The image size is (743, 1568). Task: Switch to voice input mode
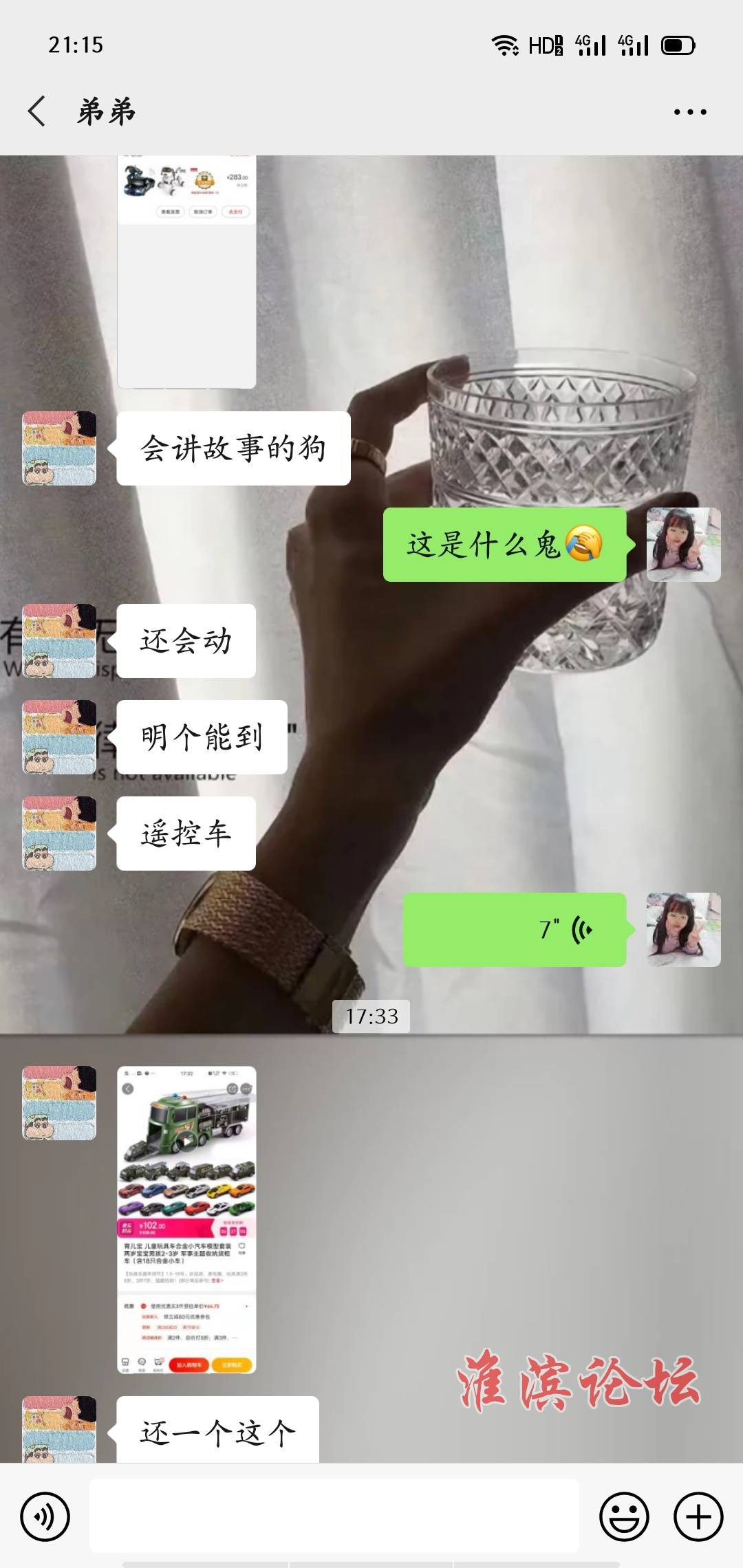(x=45, y=1516)
